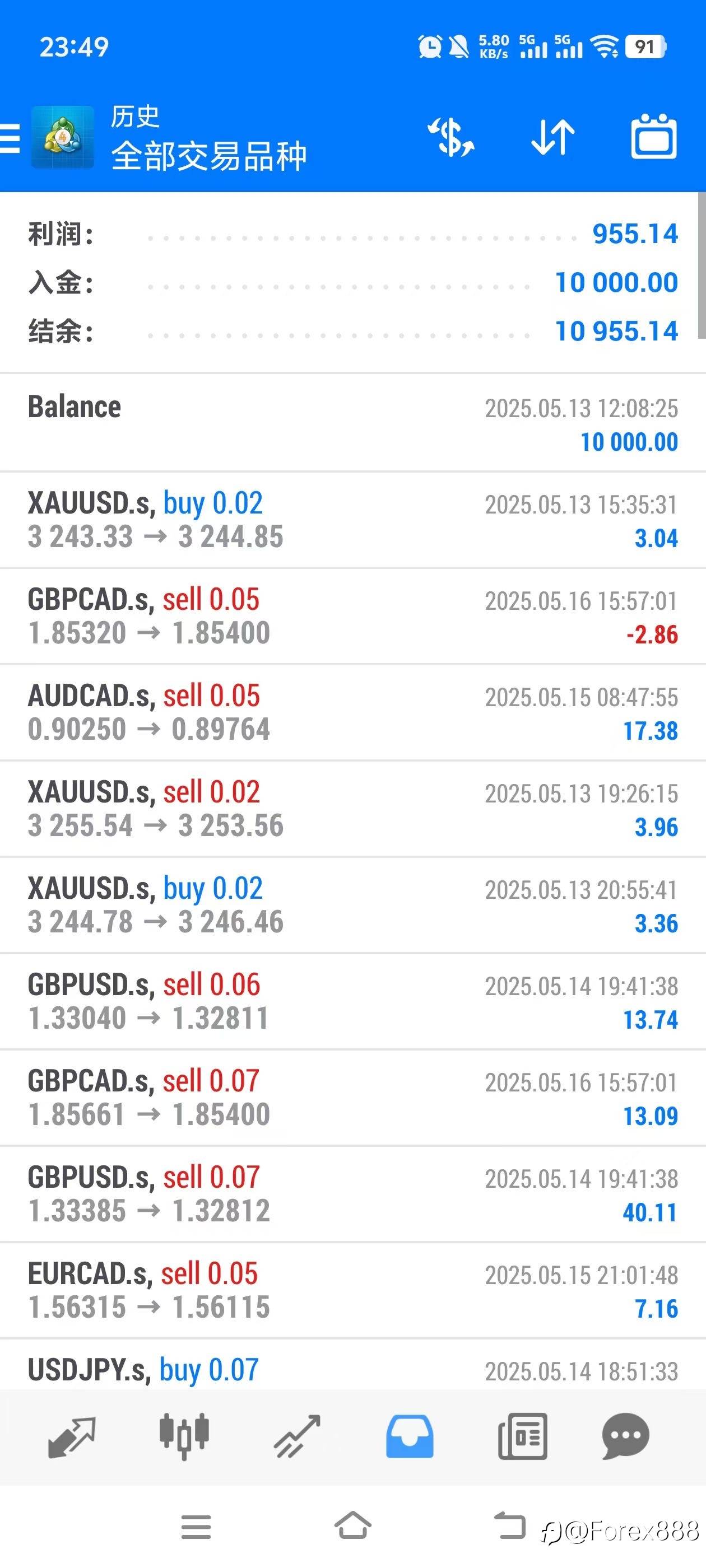Open the GBPUSD.s sell 0.06 trade

[352, 1001]
